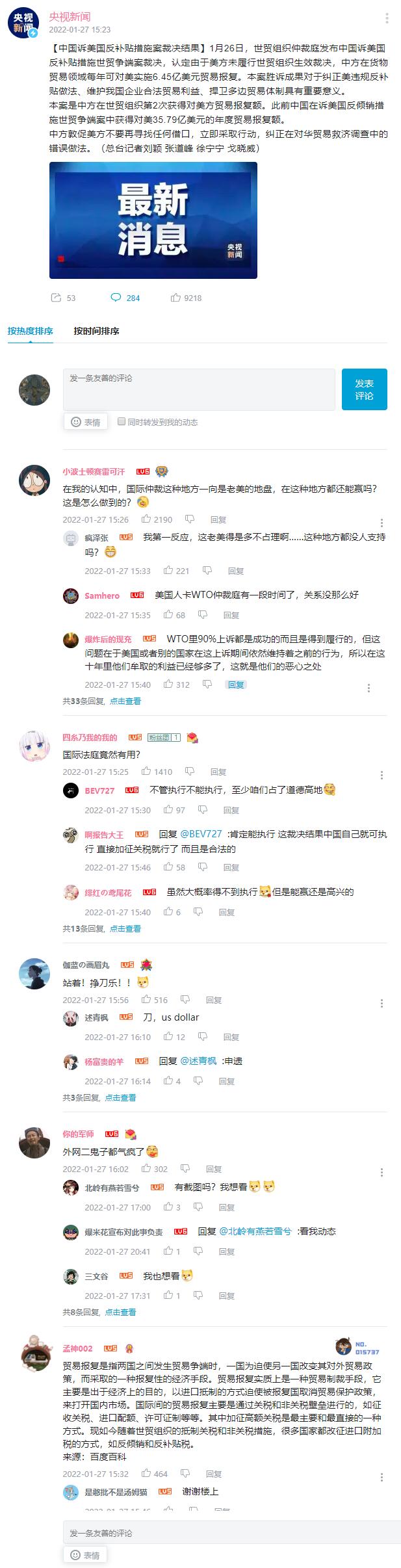View all 13 replies via 点击查看
The width and height of the screenshot is (401, 1568).
click(125, 928)
